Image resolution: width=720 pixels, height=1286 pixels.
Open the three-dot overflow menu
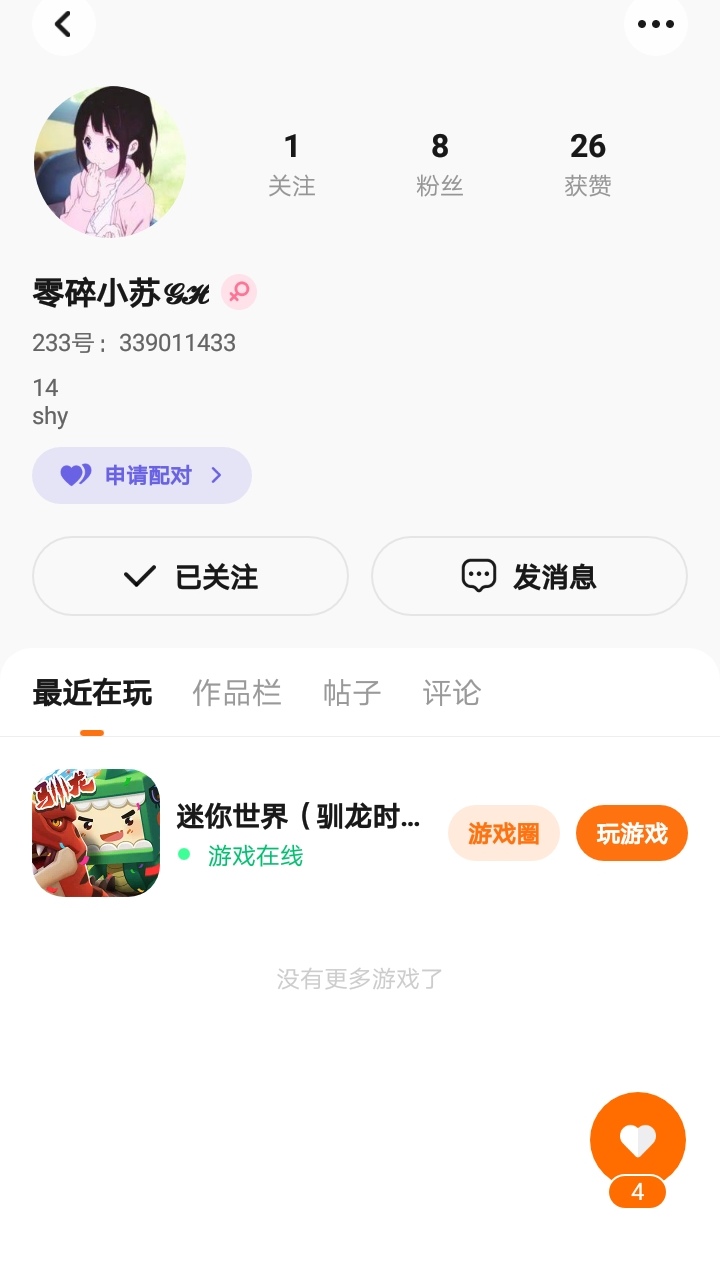pos(656,24)
